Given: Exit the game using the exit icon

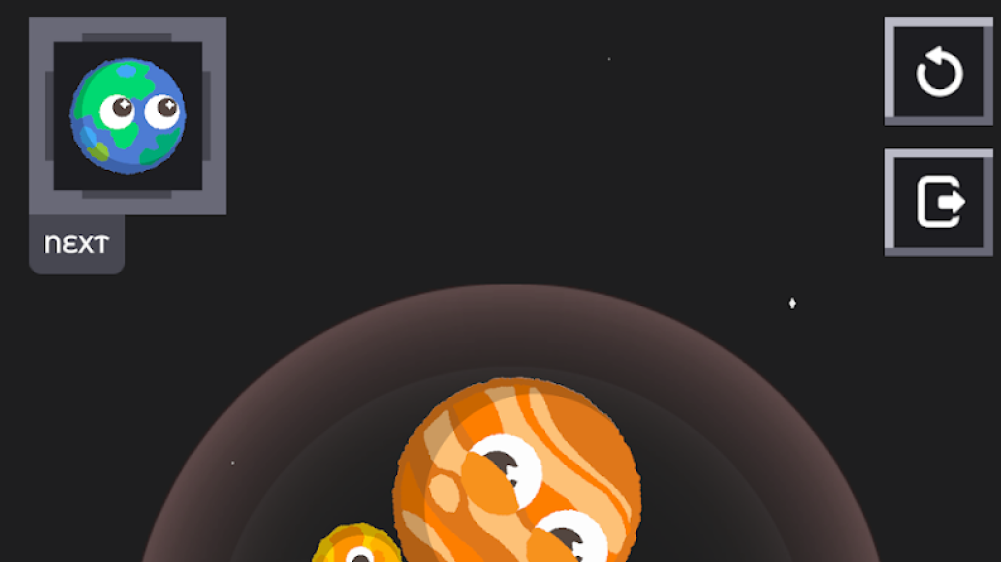Looking at the screenshot, I should point(938,202).
